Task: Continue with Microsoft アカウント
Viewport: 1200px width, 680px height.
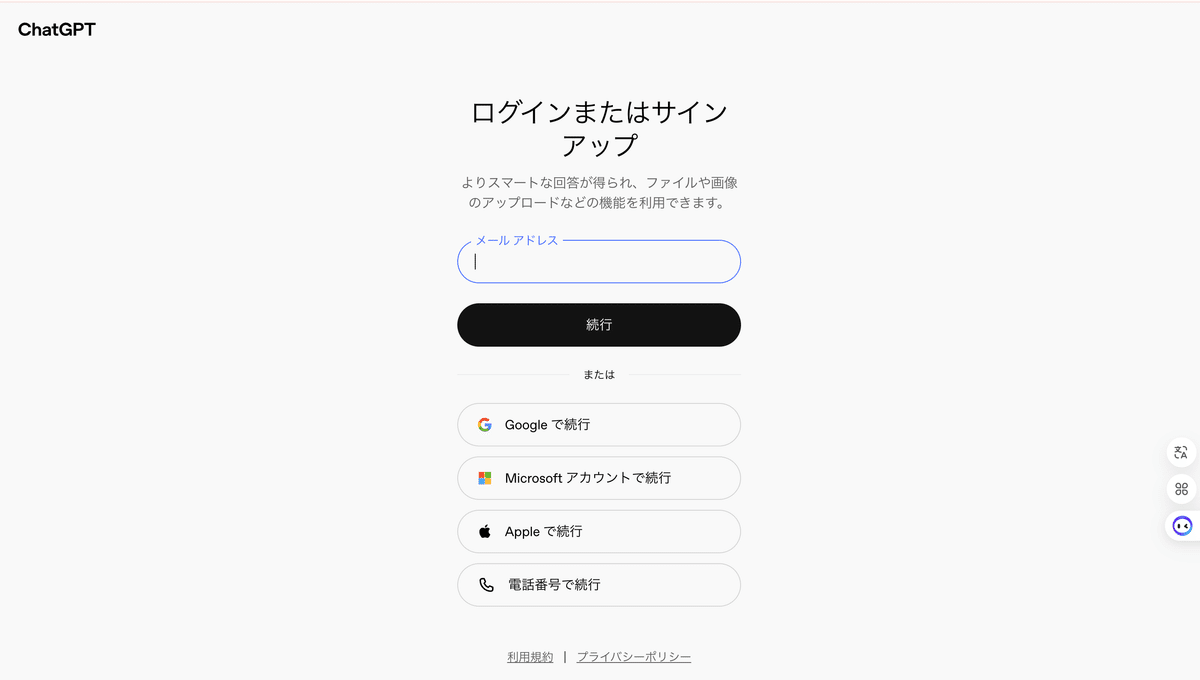Action: pyautogui.click(x=598, y=478)
